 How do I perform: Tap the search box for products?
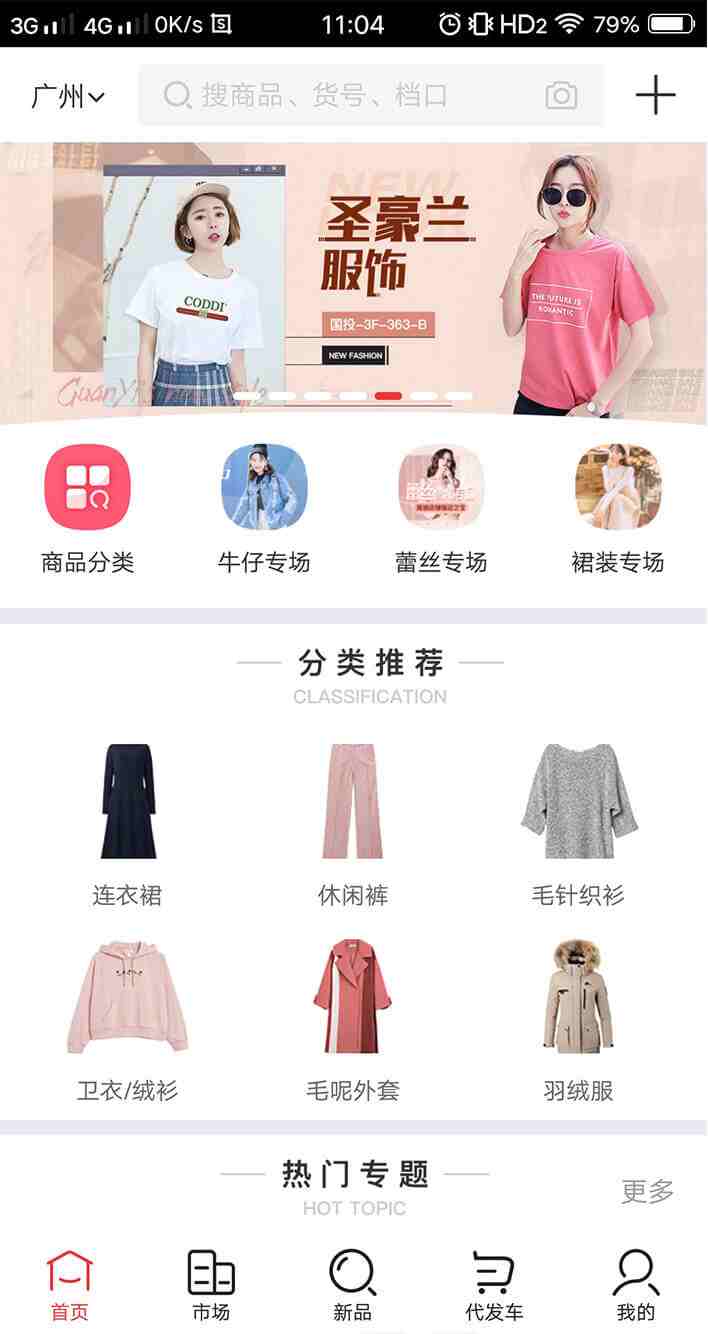click(340, 96)
